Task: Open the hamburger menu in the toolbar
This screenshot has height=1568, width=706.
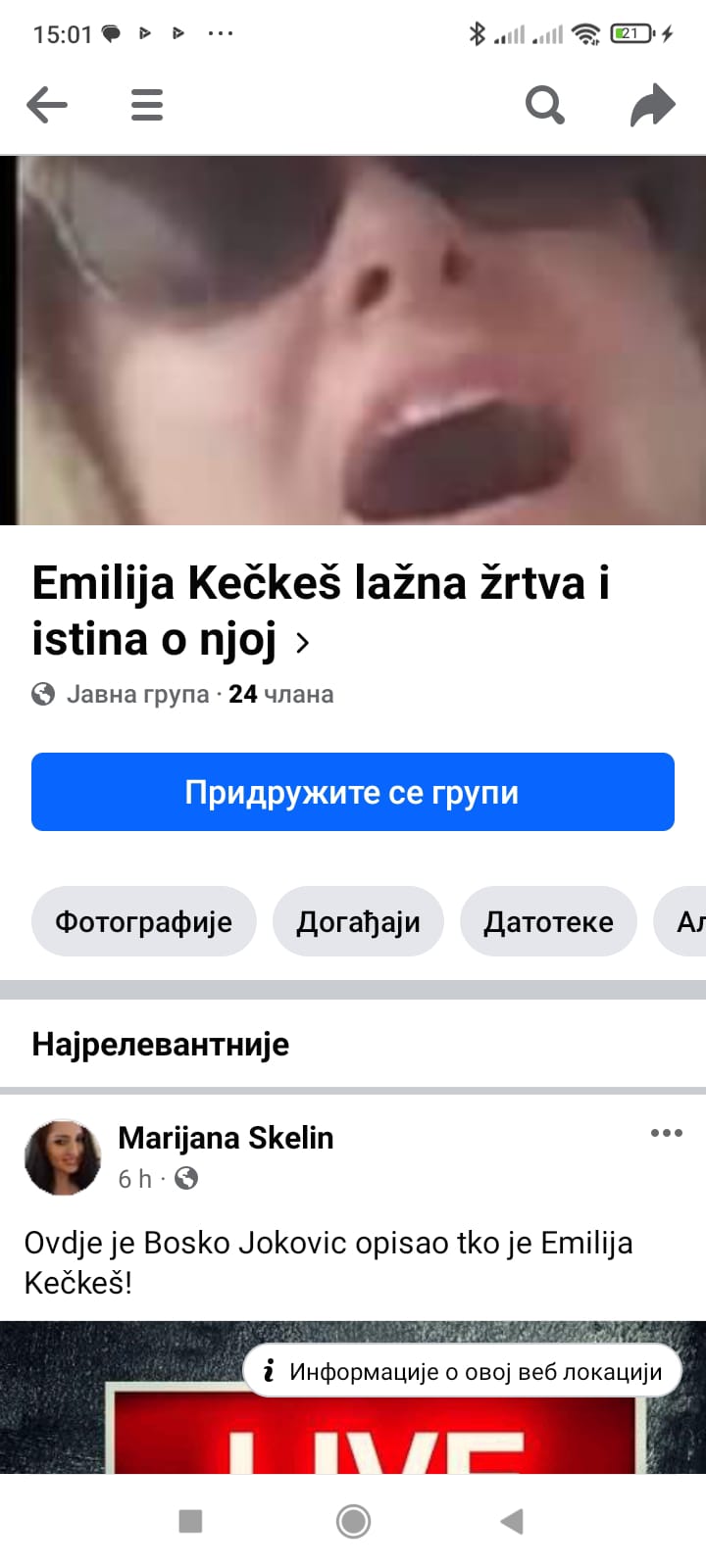Action: coord(147,105)
